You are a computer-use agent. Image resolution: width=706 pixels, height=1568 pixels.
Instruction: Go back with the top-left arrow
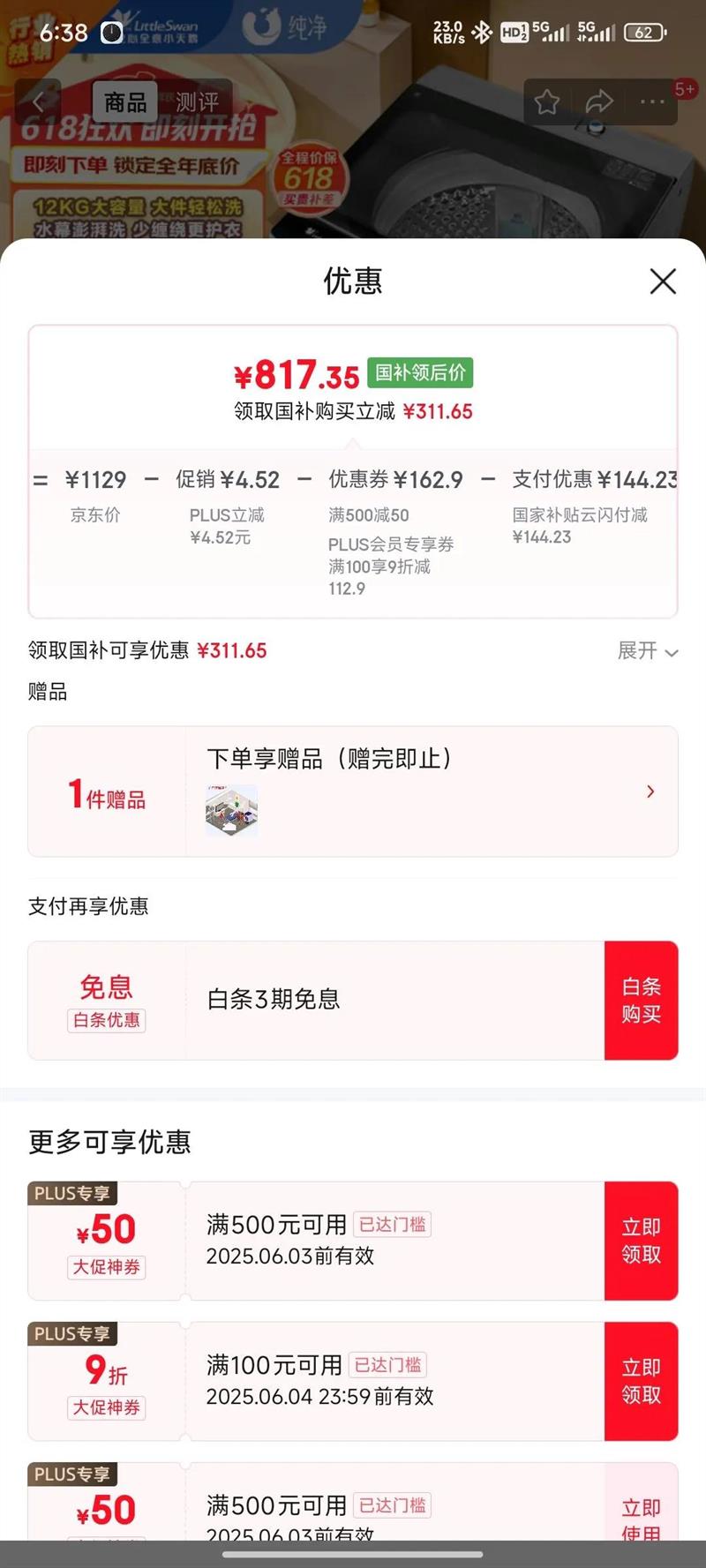[38, 101]
